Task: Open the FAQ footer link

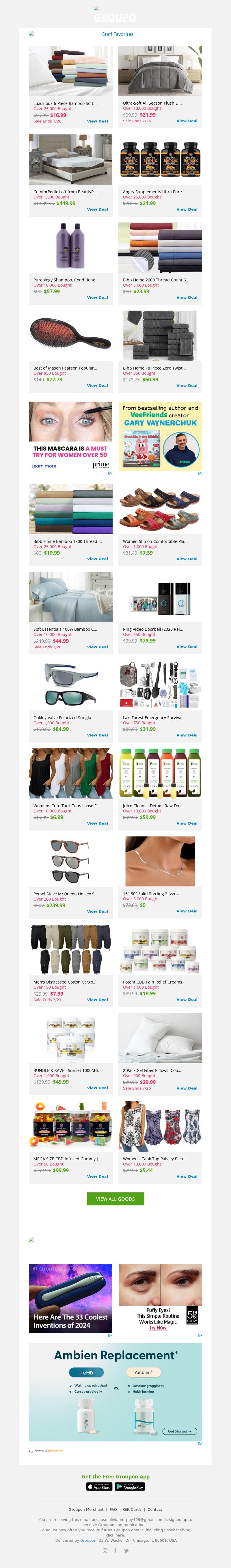Action: [x=113, y=1509]
